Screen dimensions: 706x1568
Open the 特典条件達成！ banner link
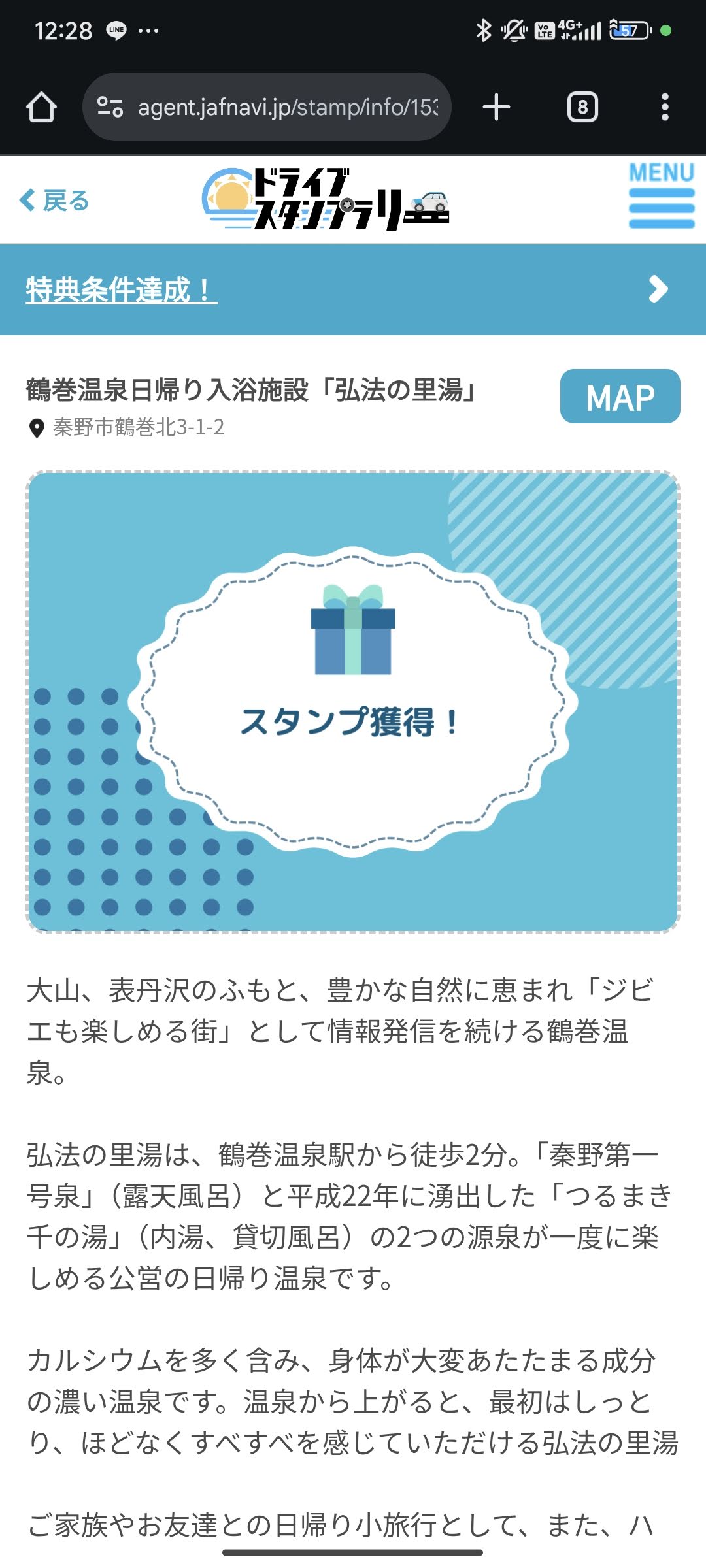point(122,289)
